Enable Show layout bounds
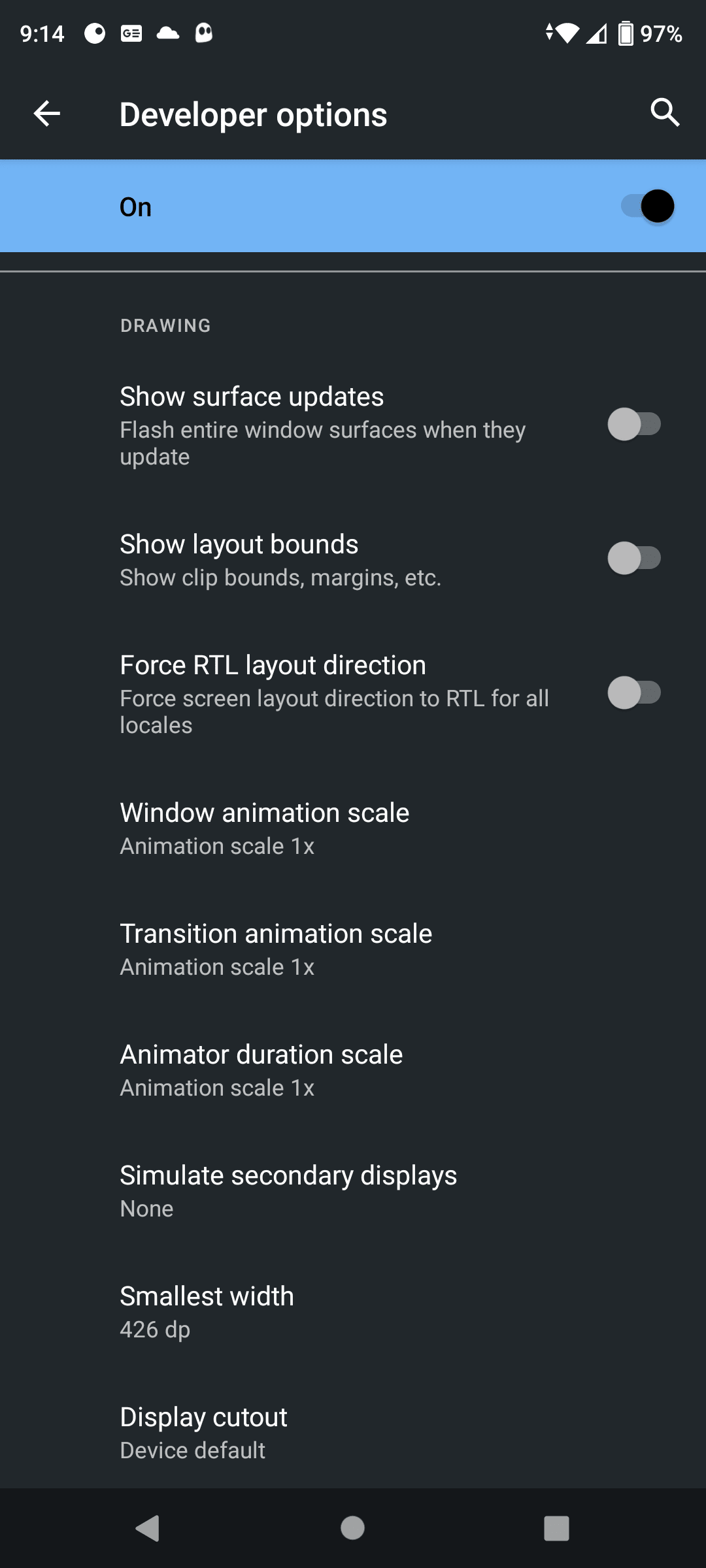This screenshot has height=1568, width=706. [633, 558]
